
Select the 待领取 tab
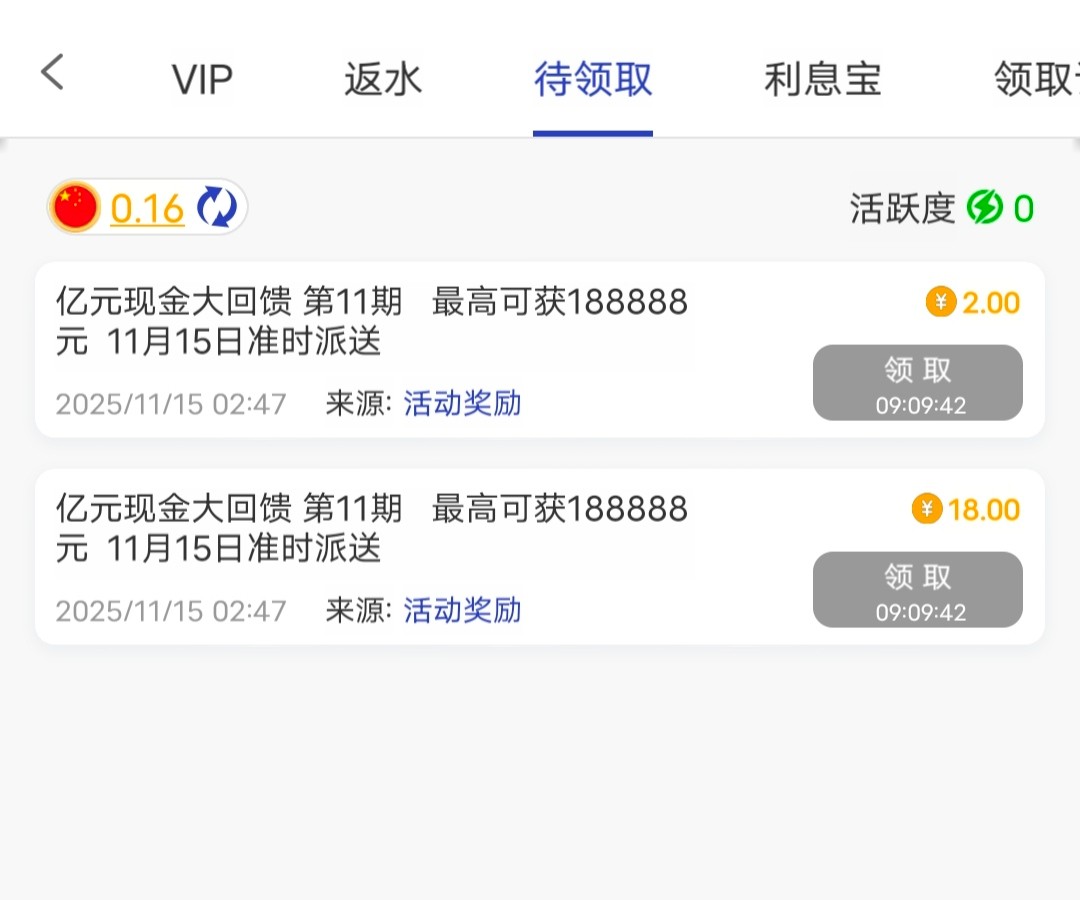coord(593,80)
